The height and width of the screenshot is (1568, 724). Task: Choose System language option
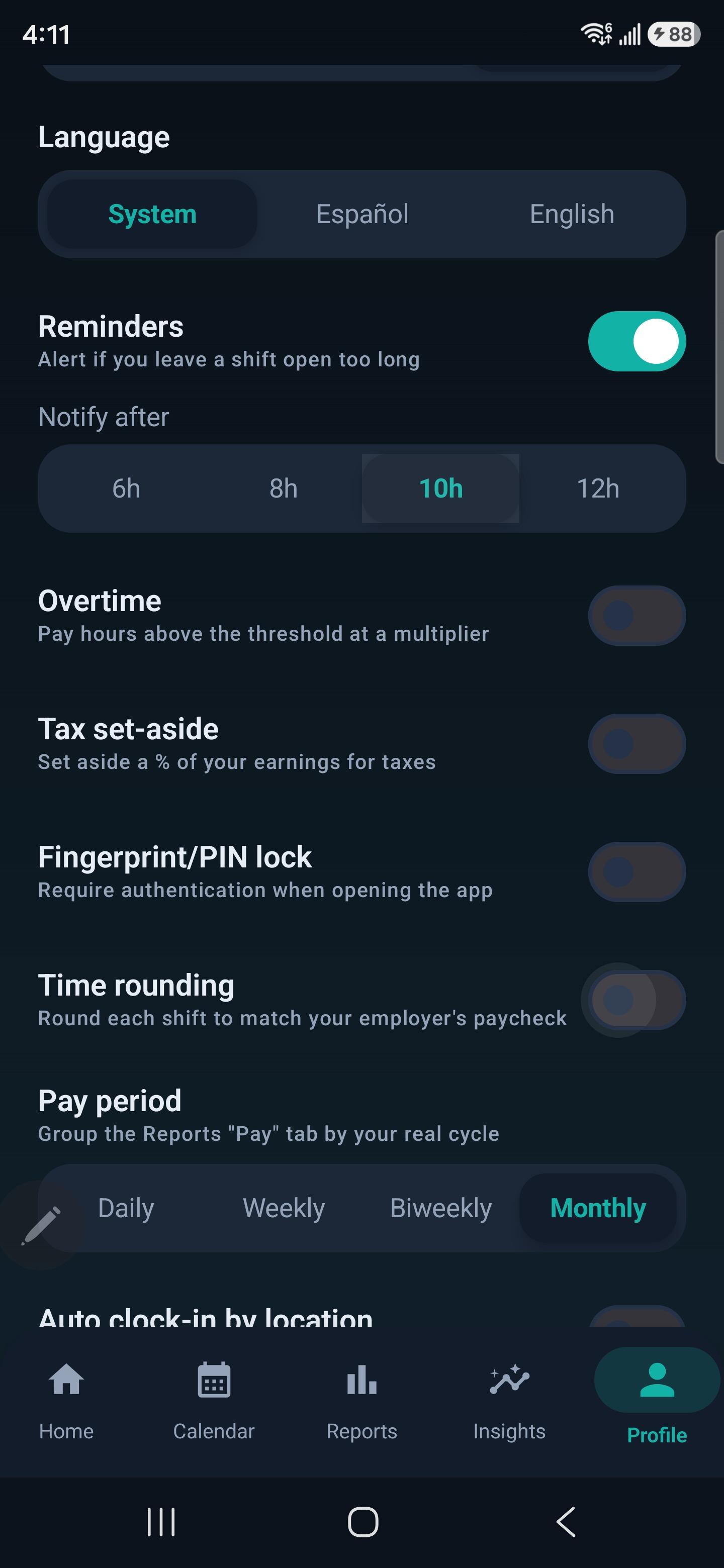152,214
